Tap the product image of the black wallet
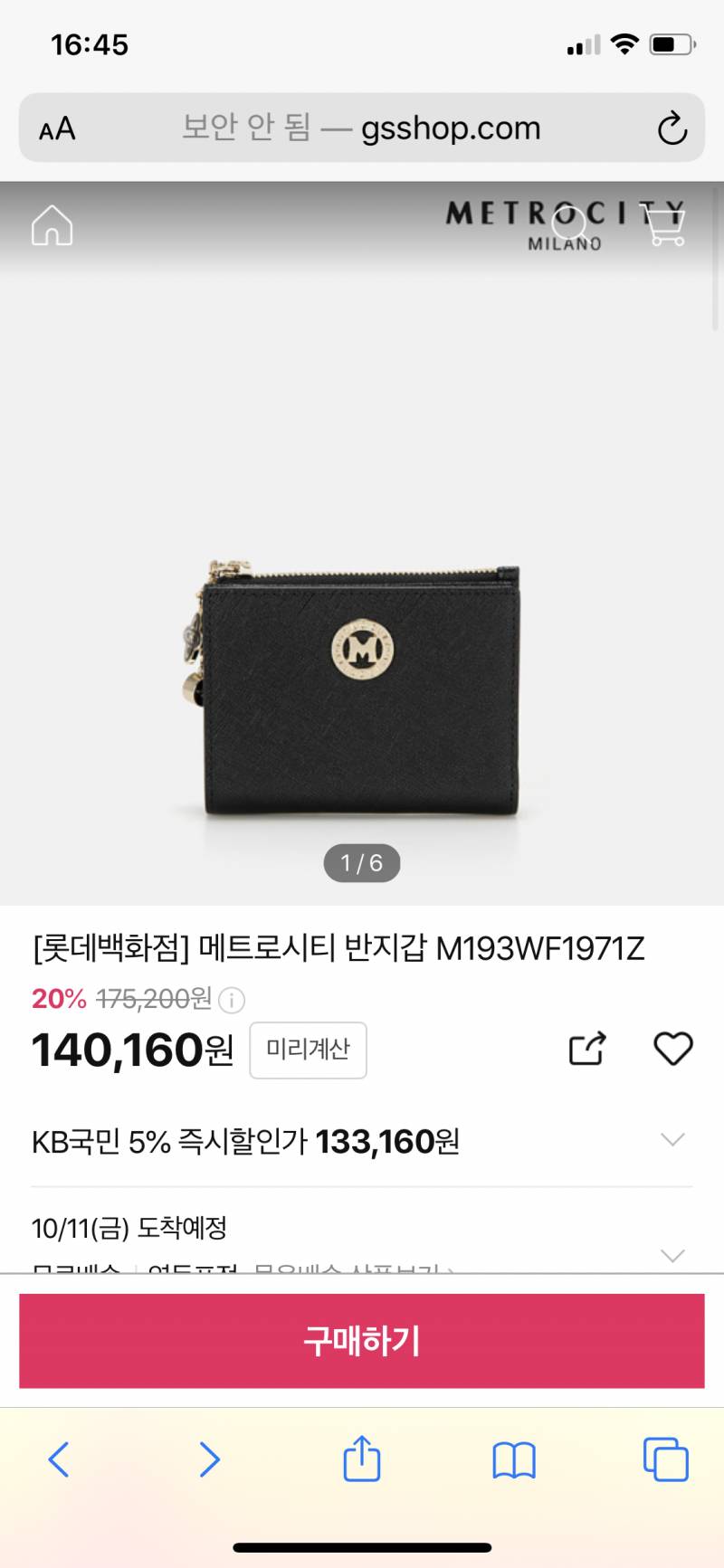The width and height of the screenshot is (724, 1568). point(361,688)
